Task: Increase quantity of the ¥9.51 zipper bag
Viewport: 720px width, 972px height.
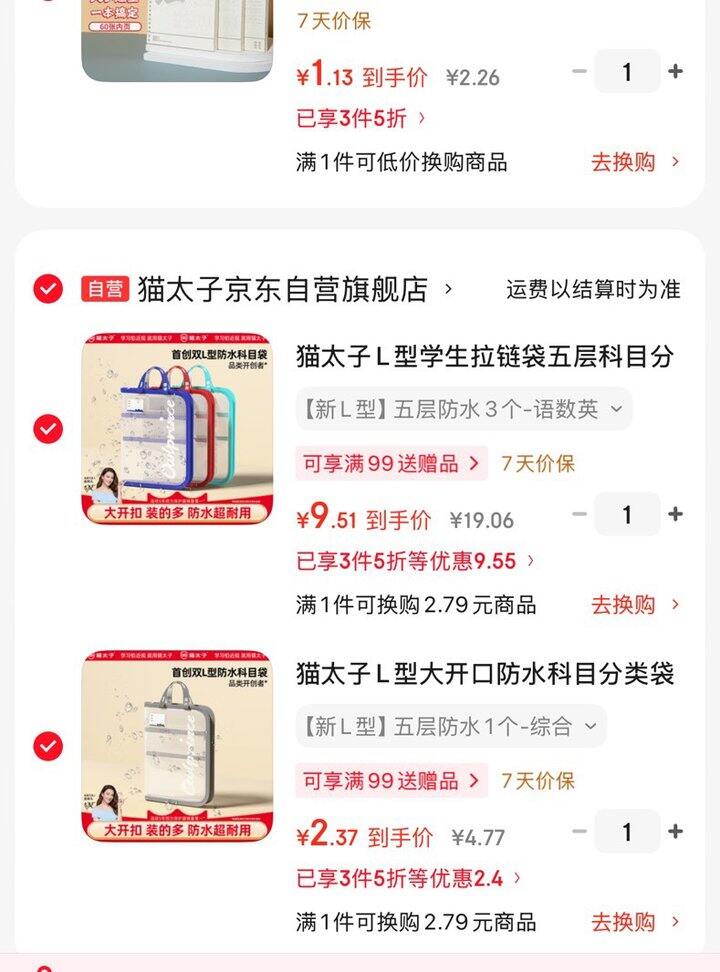Action: (676, 514)
